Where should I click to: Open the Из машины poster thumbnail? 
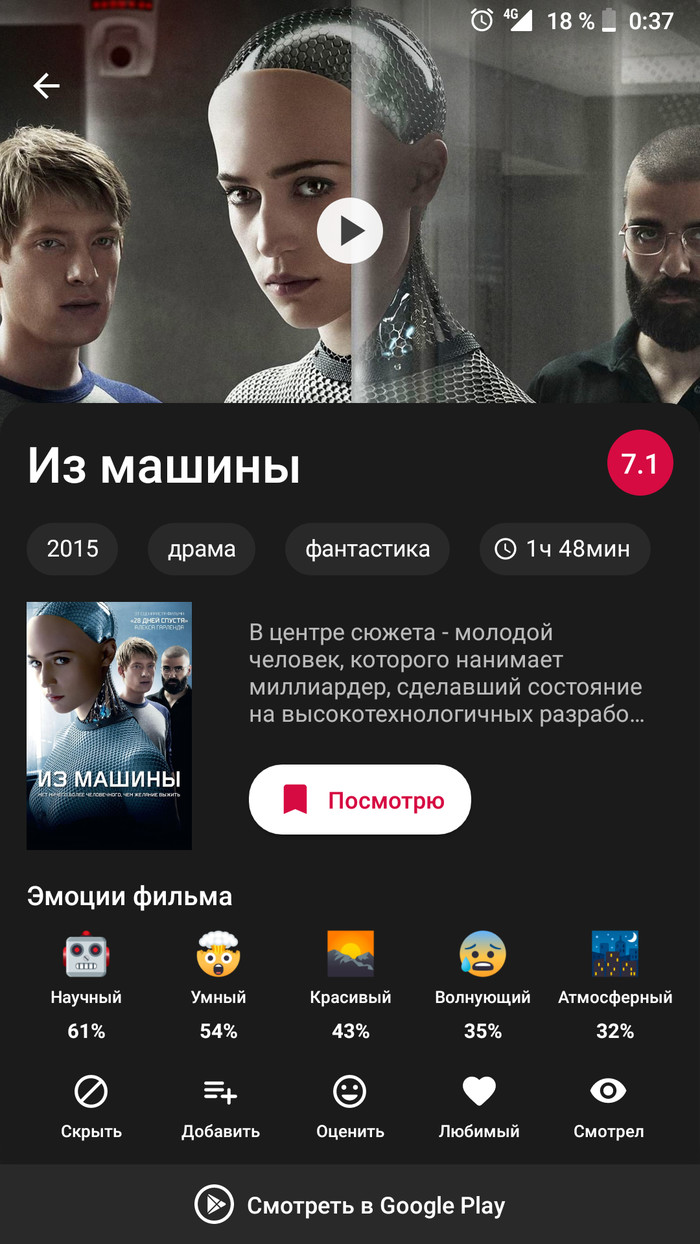click(109, 726)
